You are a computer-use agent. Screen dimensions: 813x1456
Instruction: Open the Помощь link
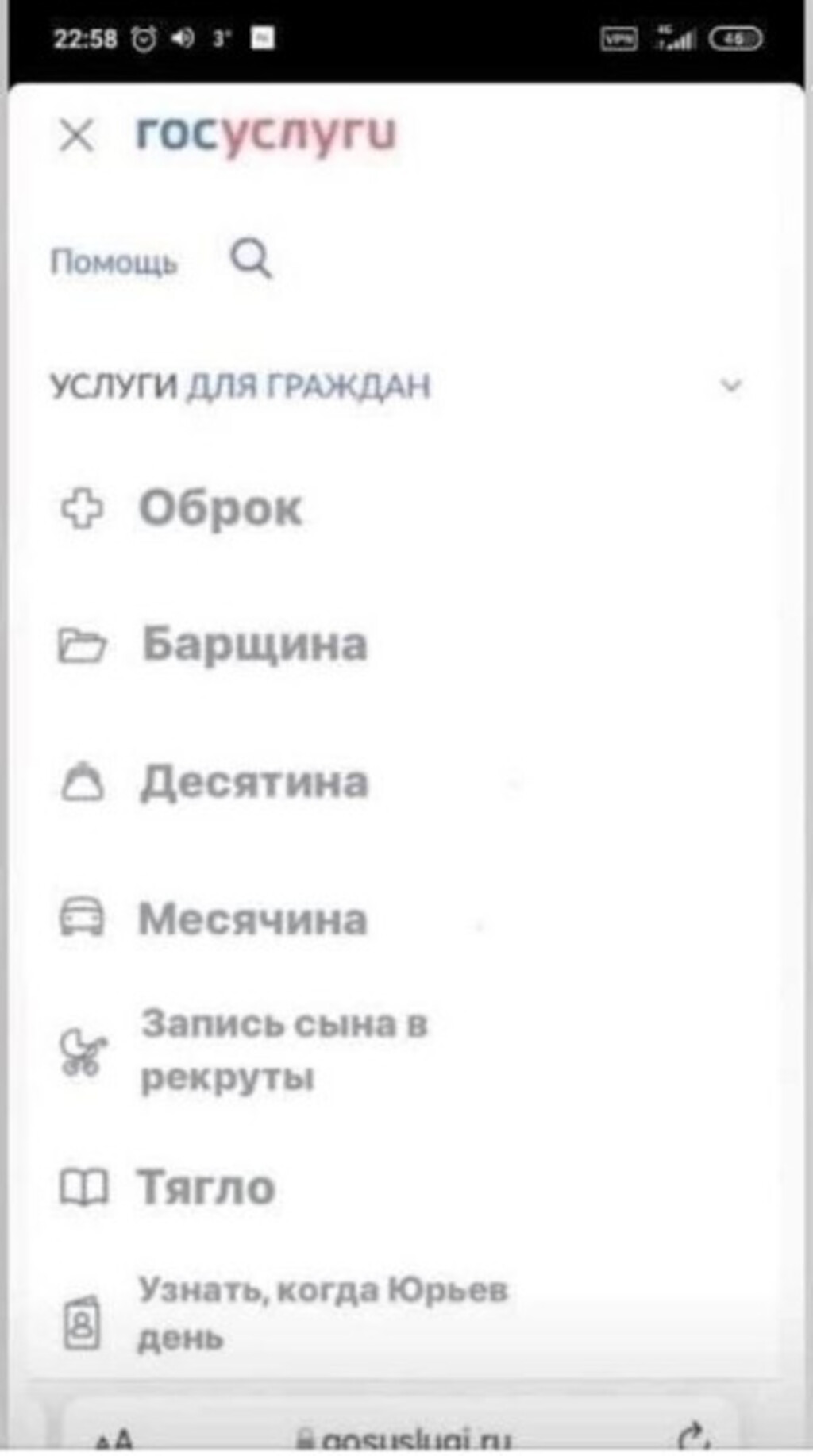(x=114, y=261)
